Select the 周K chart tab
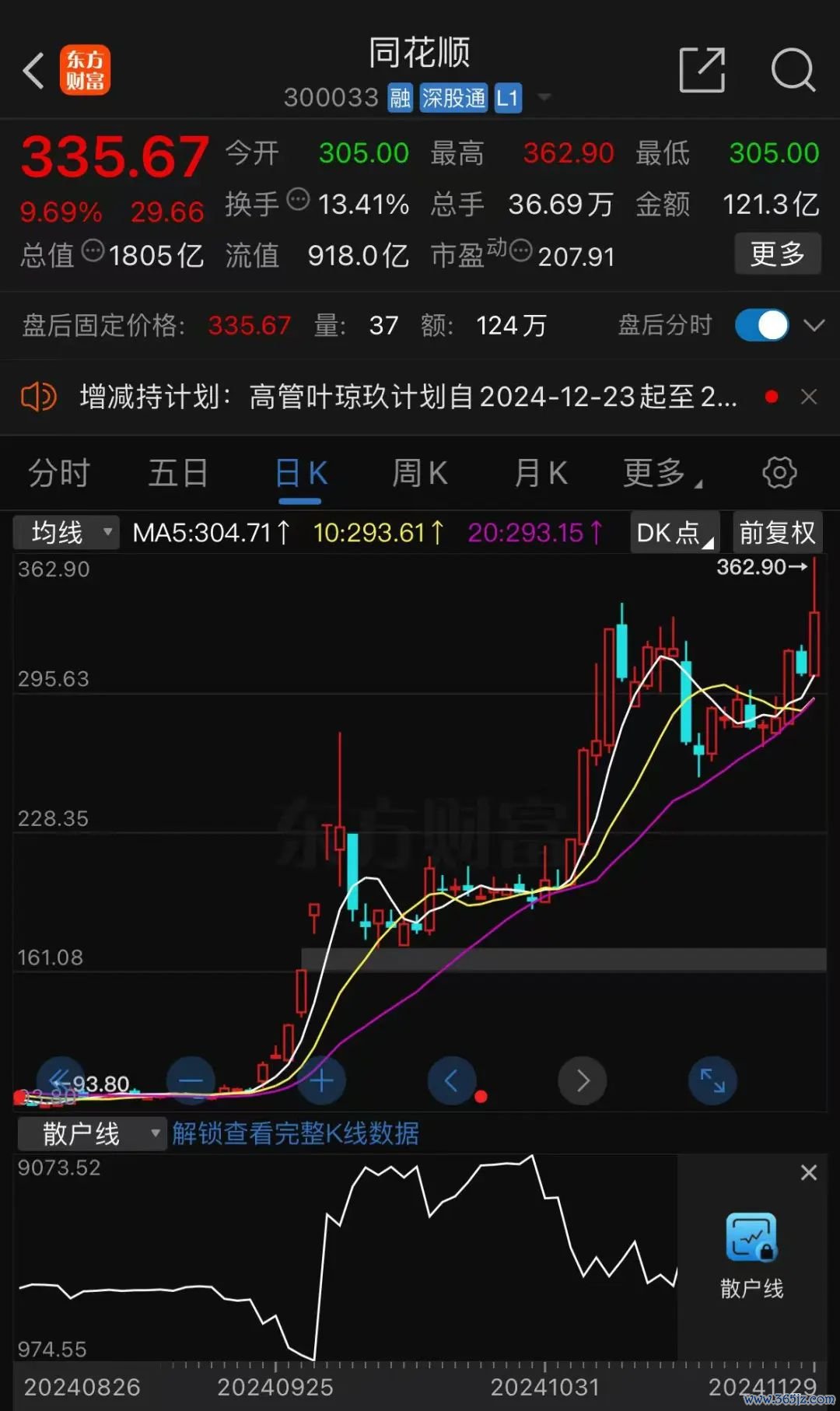 pos(419,473)
